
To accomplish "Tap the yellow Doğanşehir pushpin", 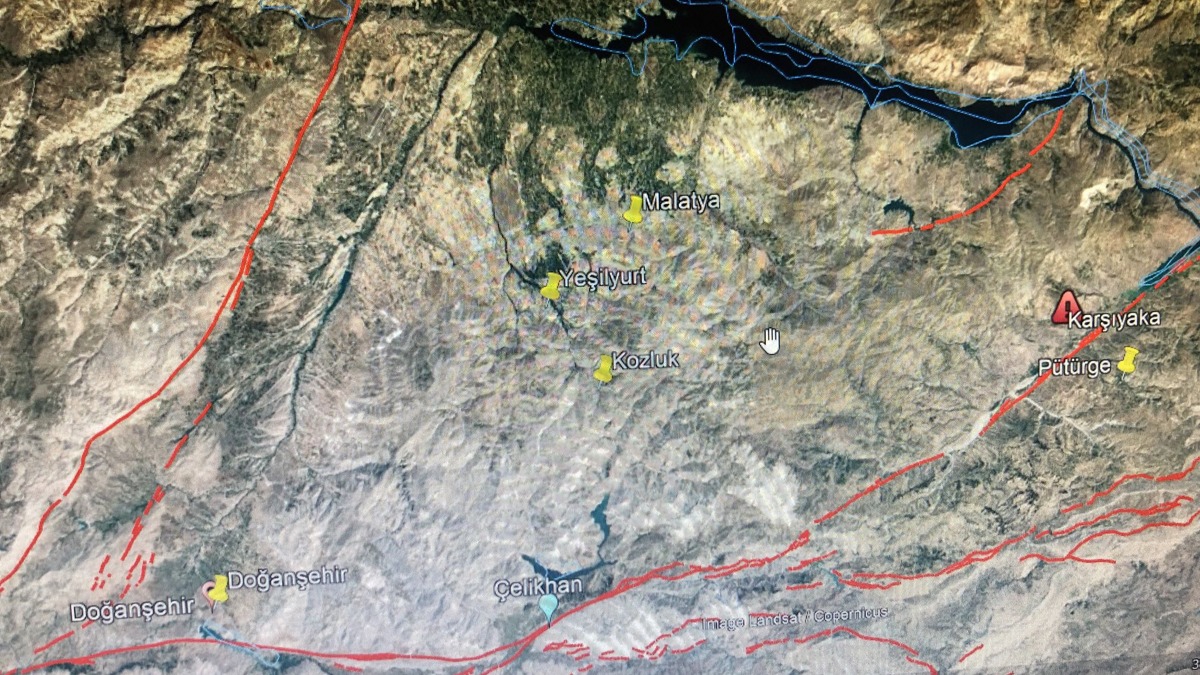I will (x=218, y=589).
